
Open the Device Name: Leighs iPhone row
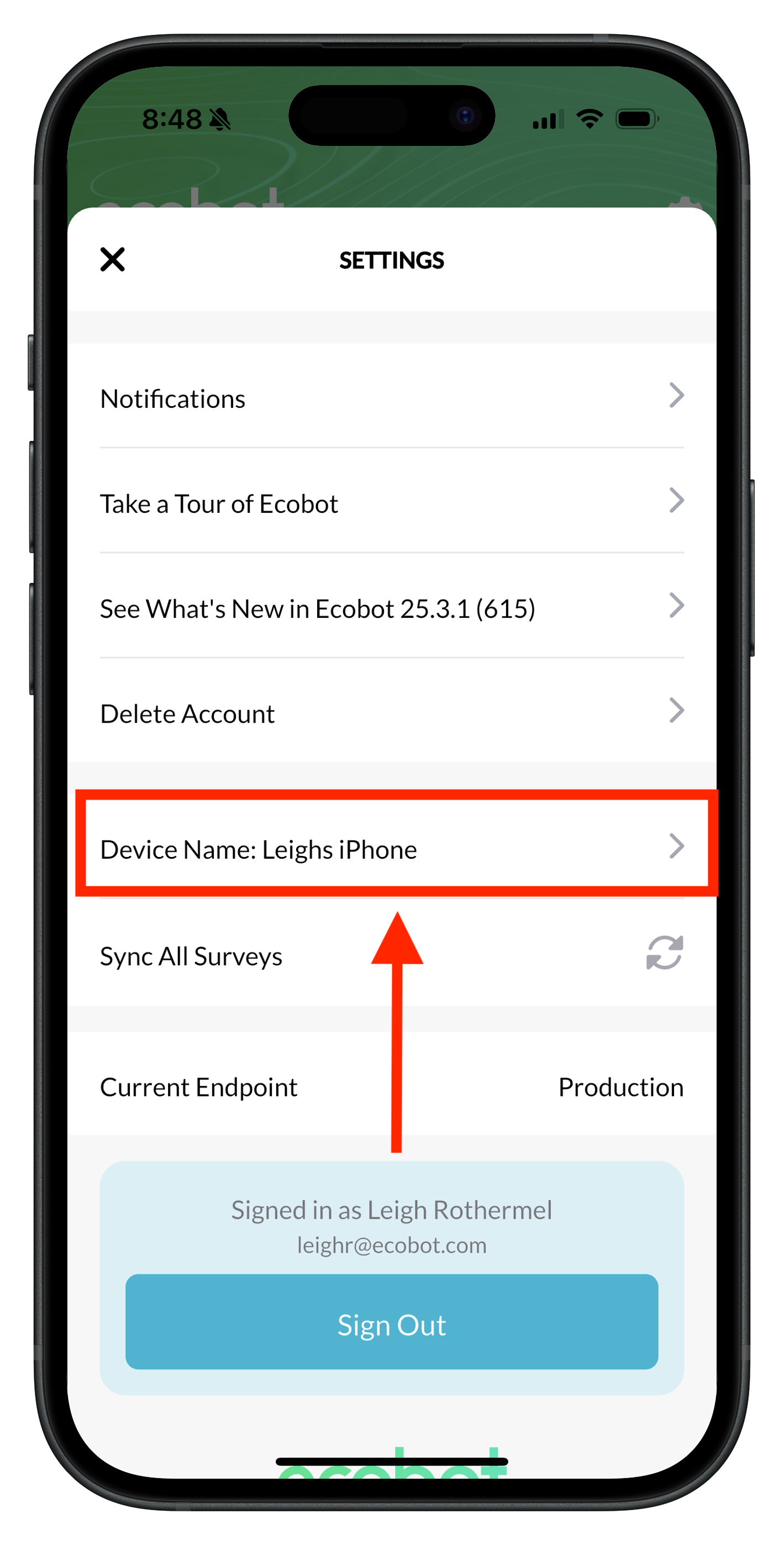391,849
